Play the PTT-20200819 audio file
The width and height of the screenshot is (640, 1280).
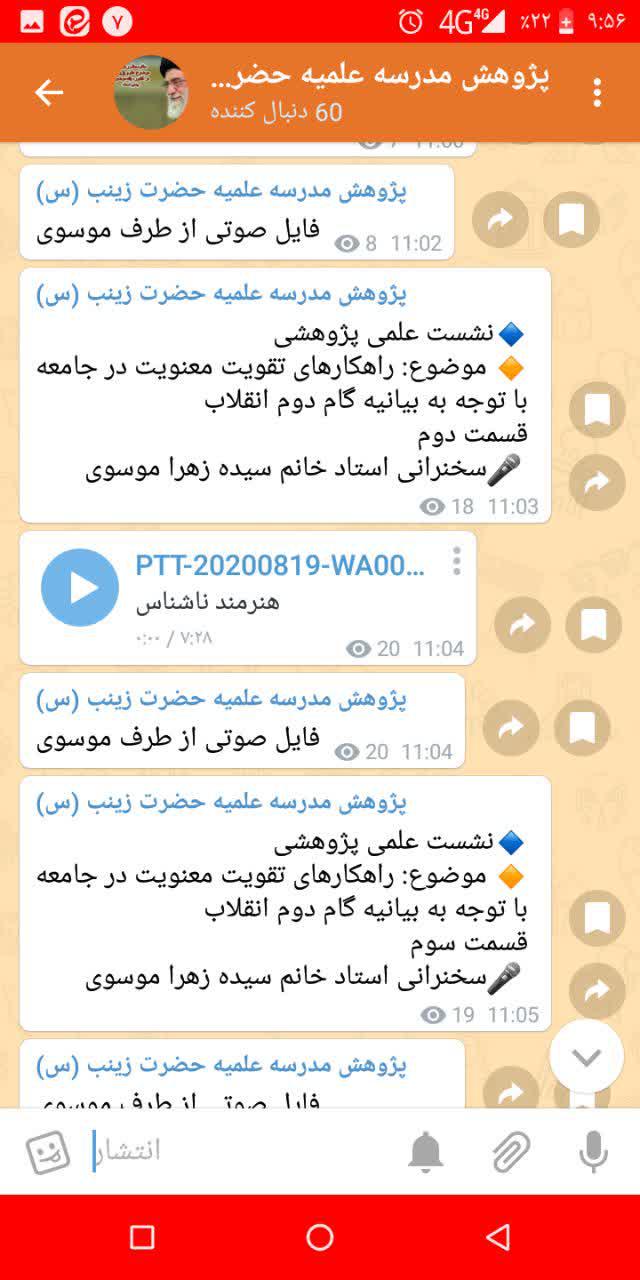[80, 587]
